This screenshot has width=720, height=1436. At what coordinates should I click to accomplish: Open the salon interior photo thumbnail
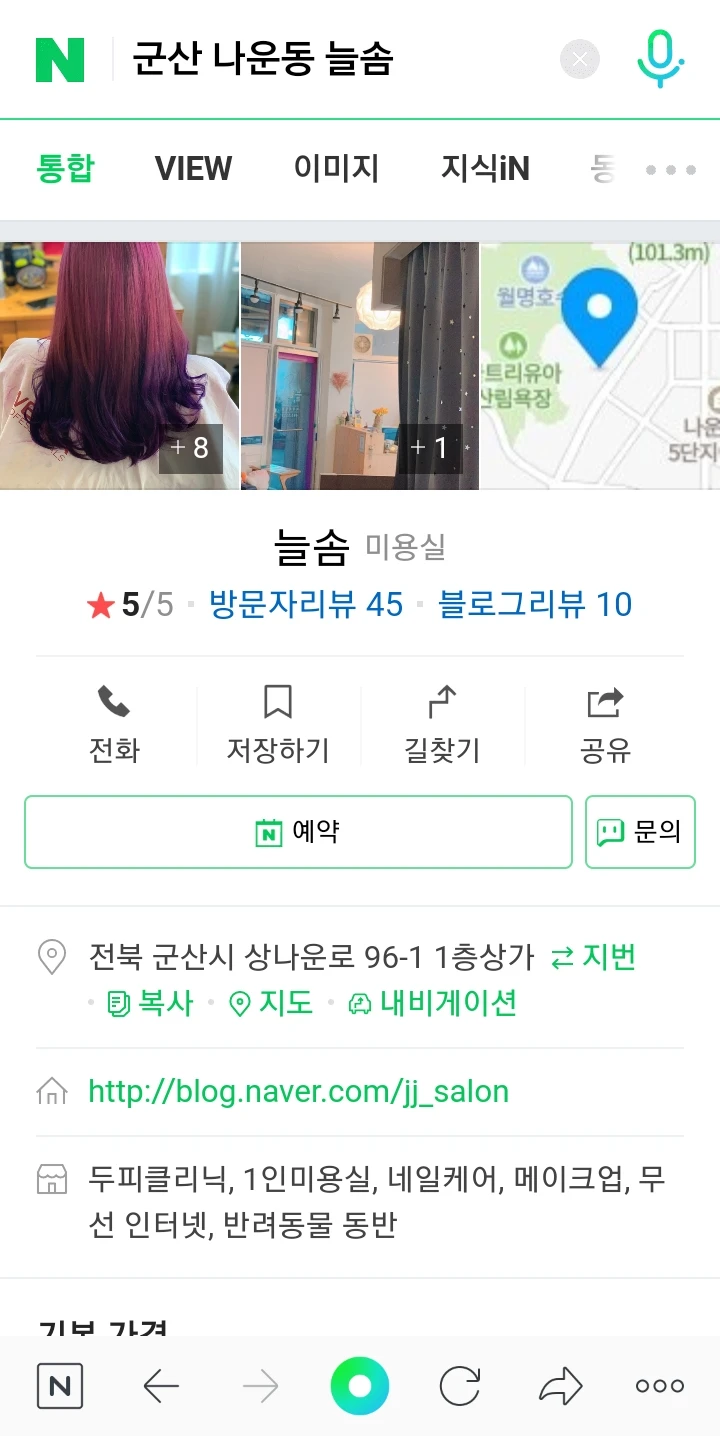(360, 365)
